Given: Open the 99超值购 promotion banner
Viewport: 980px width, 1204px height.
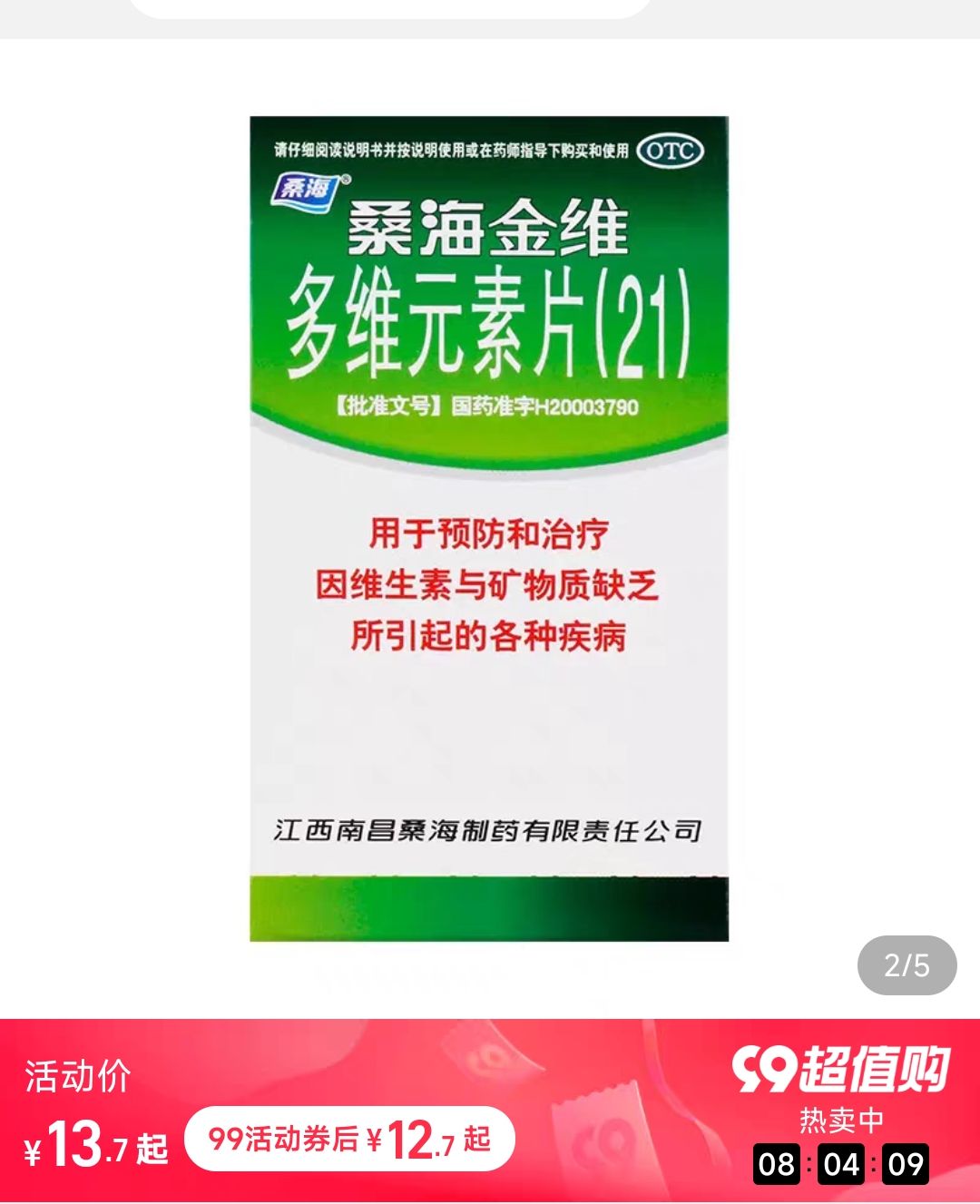Looking at the screenshot, I should [x=840, y=1071].
